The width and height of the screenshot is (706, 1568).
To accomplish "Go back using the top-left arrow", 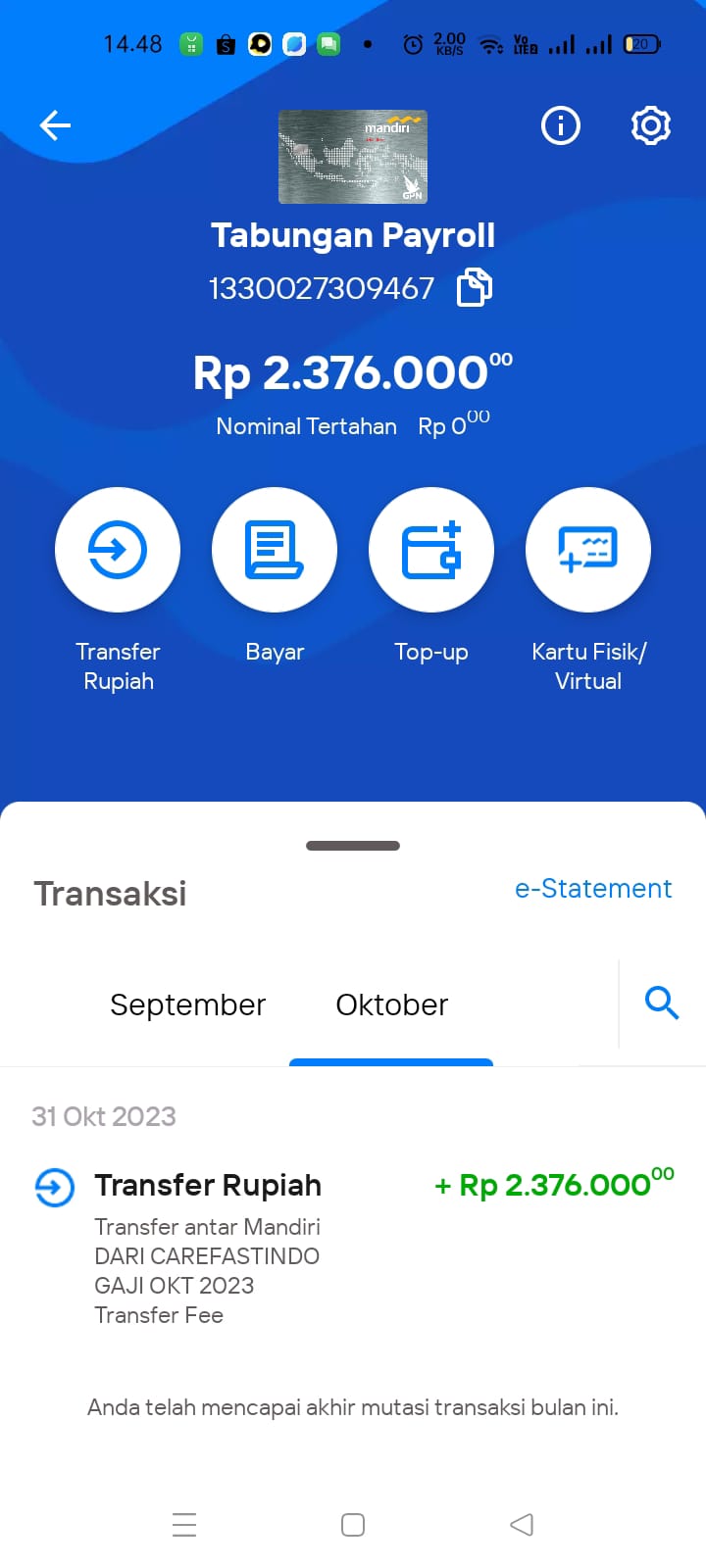I will point(55,125).
